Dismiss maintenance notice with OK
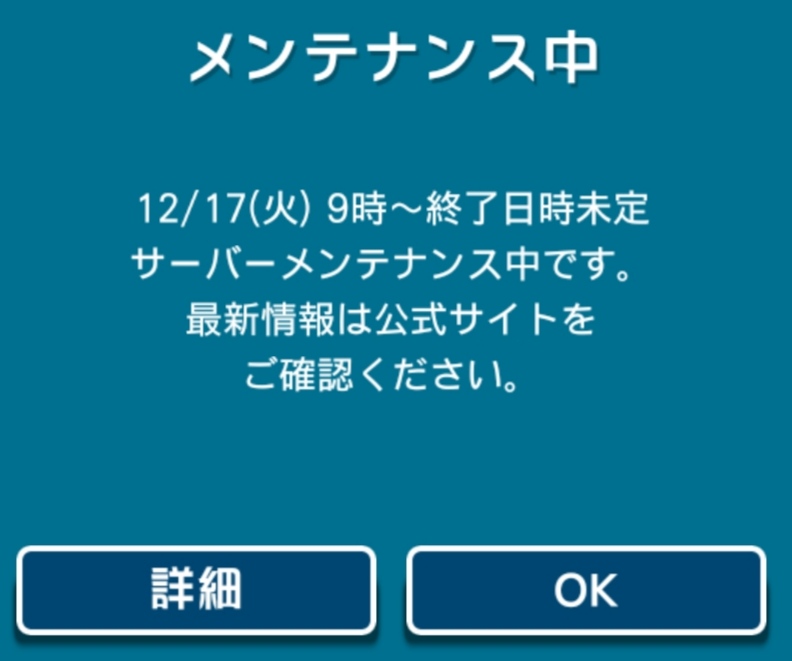792x661 pixels. point(586,590)
